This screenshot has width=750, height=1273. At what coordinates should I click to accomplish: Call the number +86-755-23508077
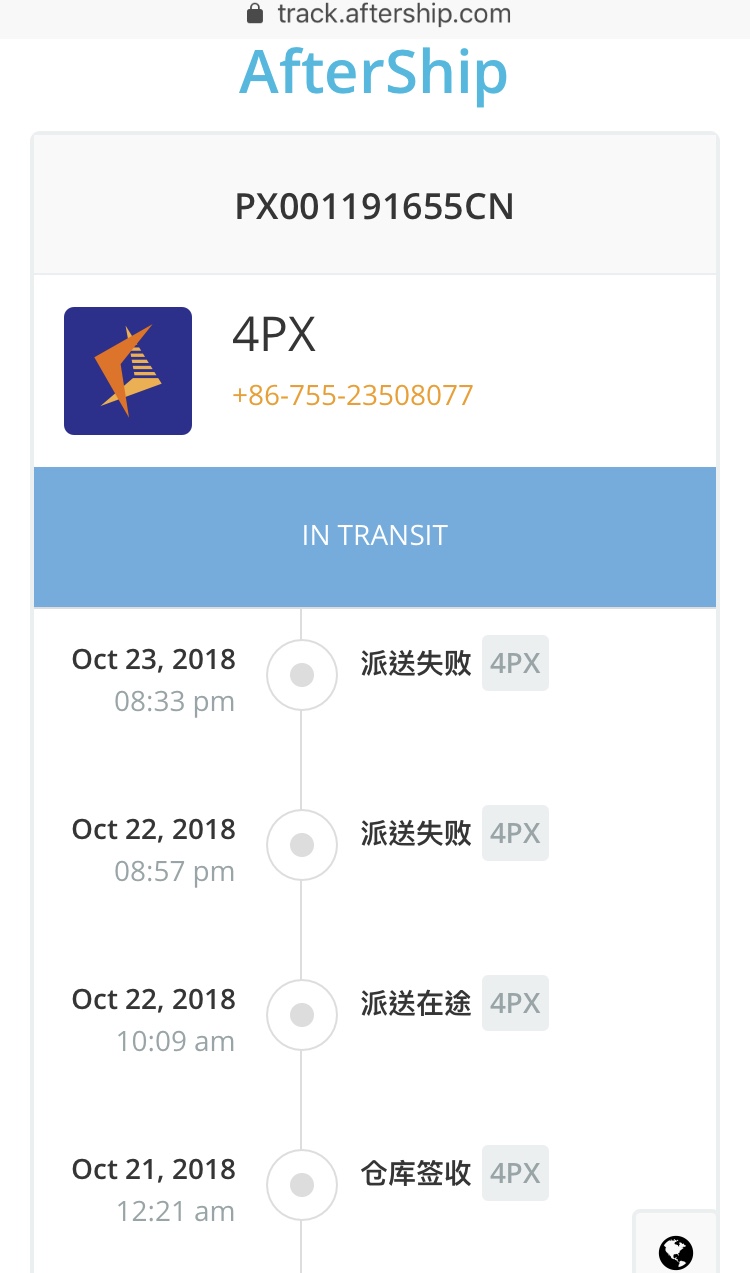click(352, 395)
